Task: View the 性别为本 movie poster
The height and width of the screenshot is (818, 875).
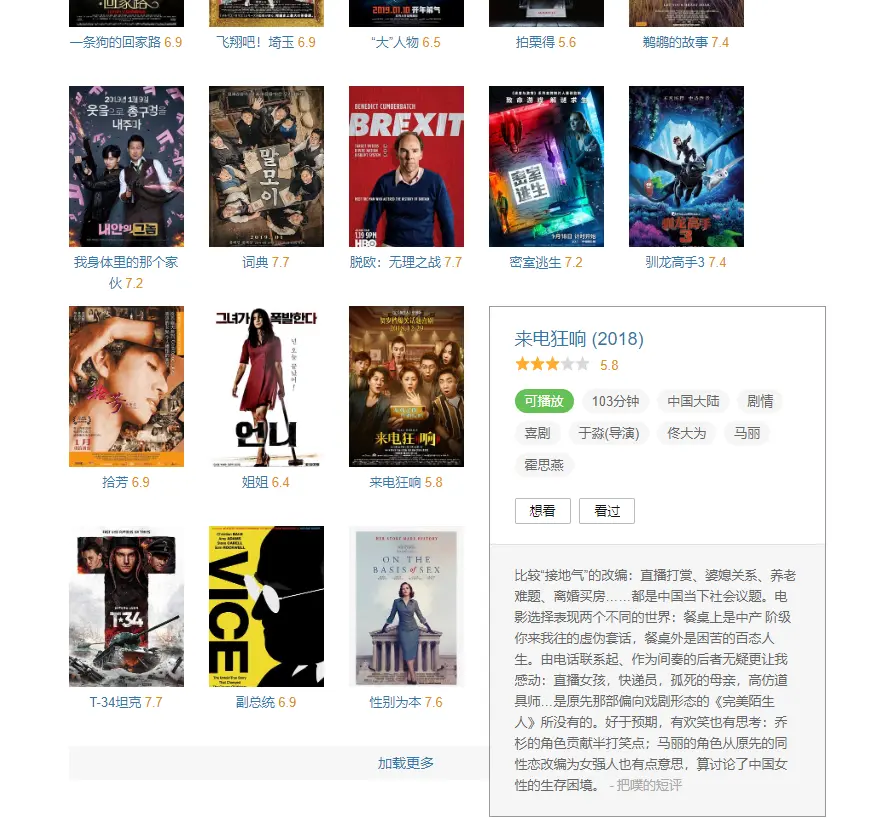Action: [406, 606]
